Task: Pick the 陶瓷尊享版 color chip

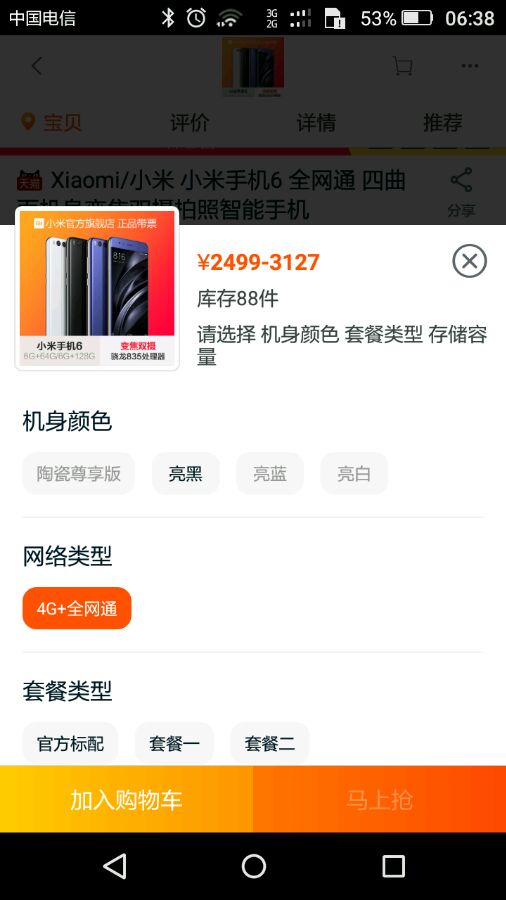Action: pos(79,474)
